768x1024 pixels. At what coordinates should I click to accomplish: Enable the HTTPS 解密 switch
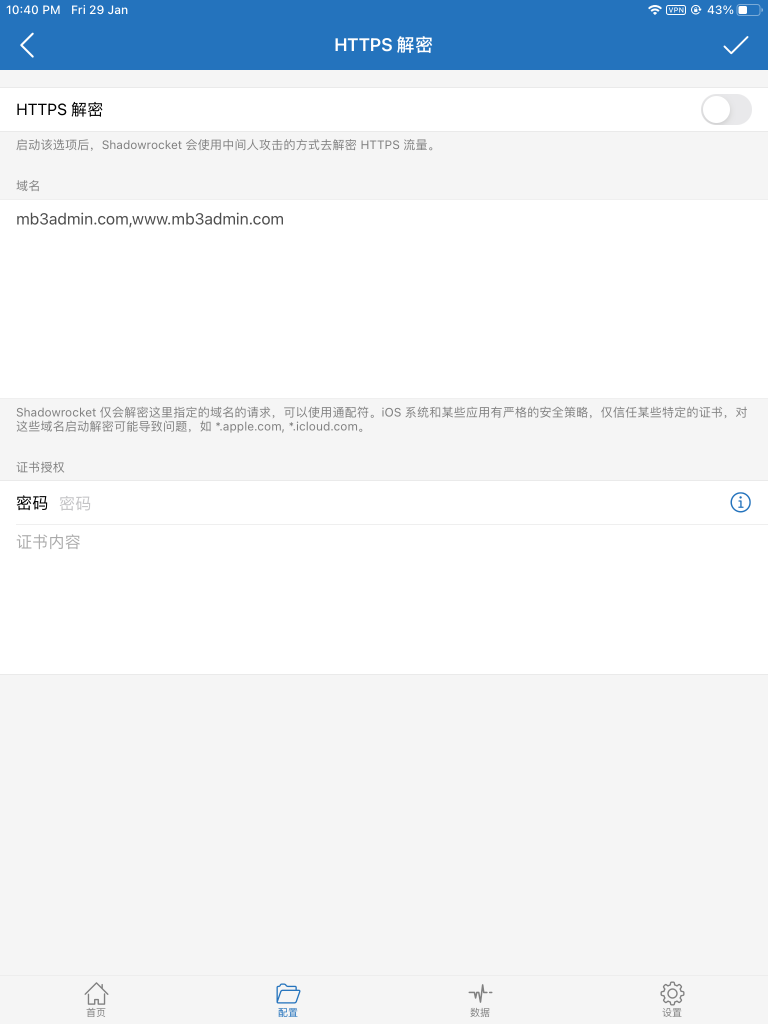[x=725, y=110]
